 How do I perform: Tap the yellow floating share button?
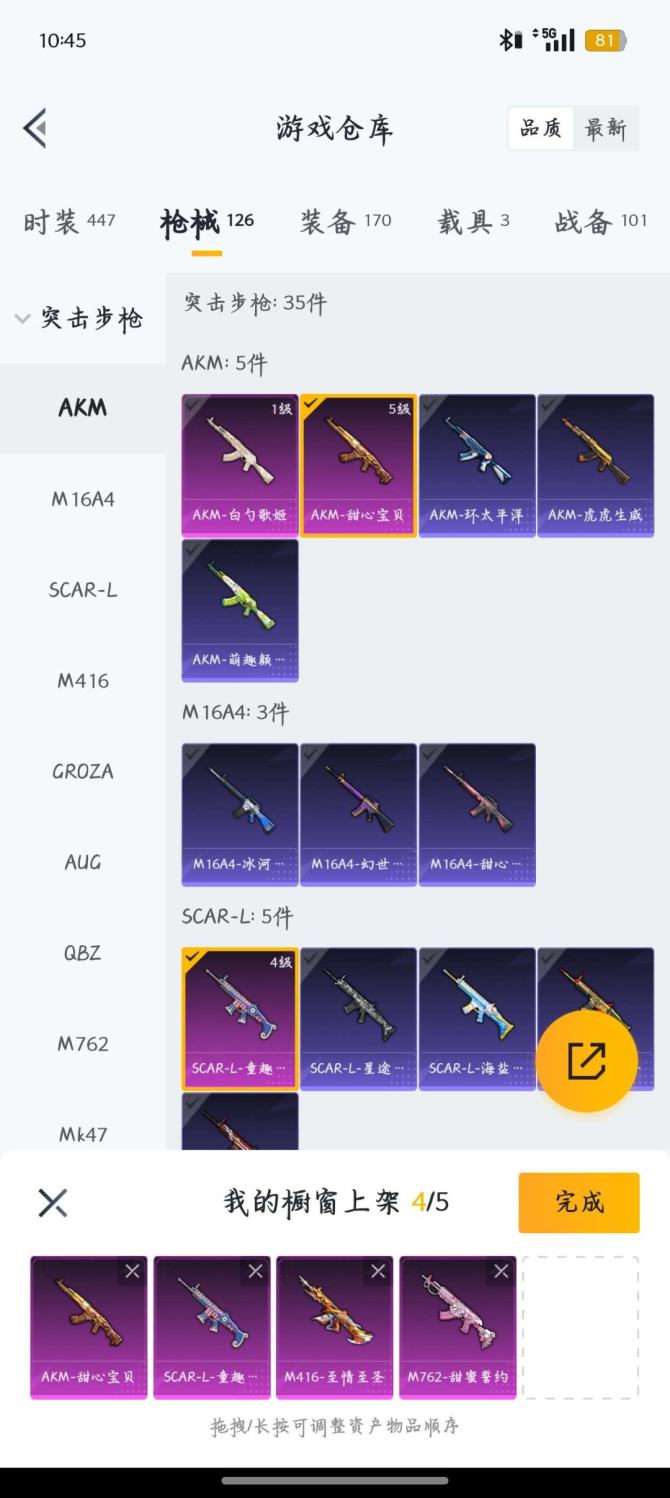click(587, 1061)
